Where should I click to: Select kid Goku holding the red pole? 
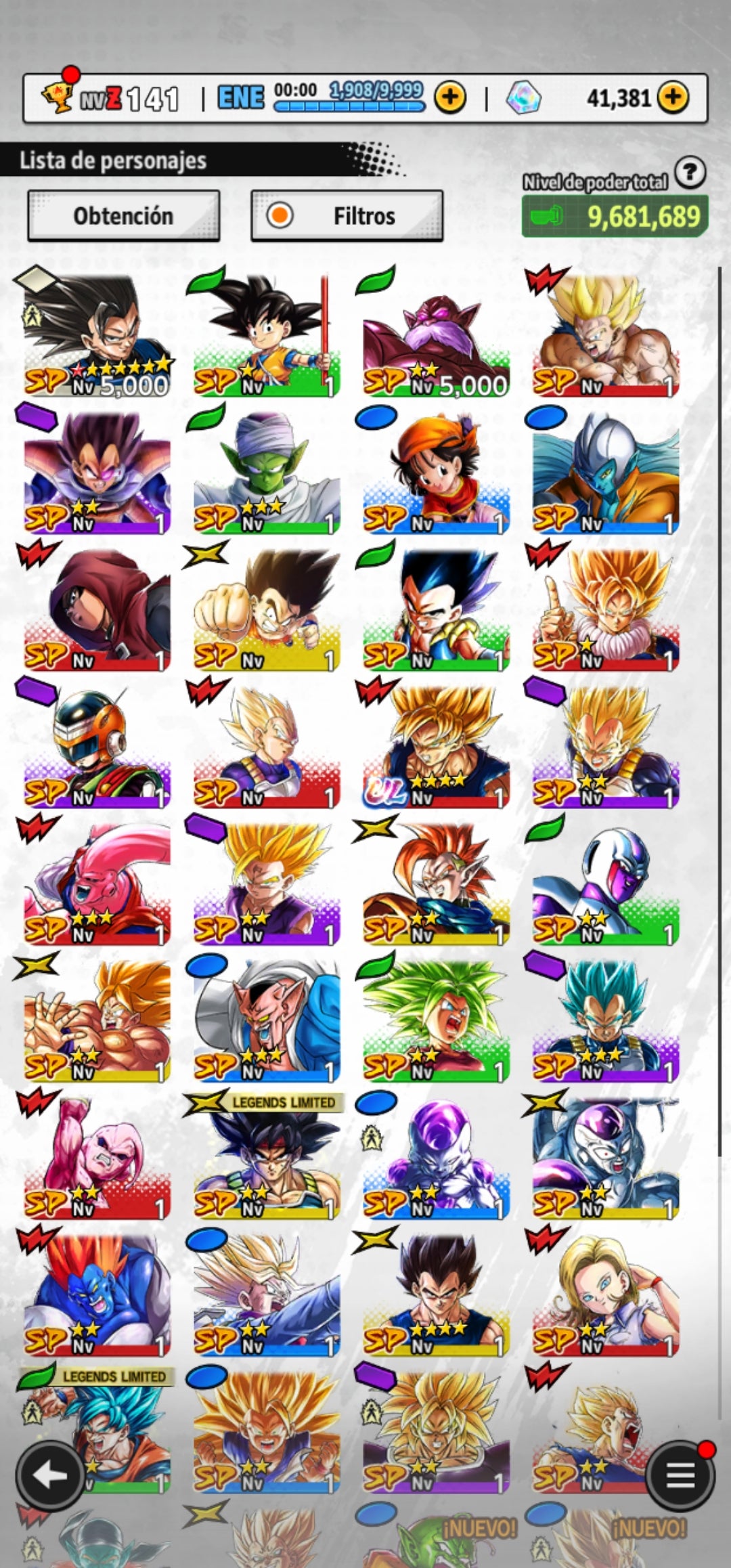click(267, 335)
